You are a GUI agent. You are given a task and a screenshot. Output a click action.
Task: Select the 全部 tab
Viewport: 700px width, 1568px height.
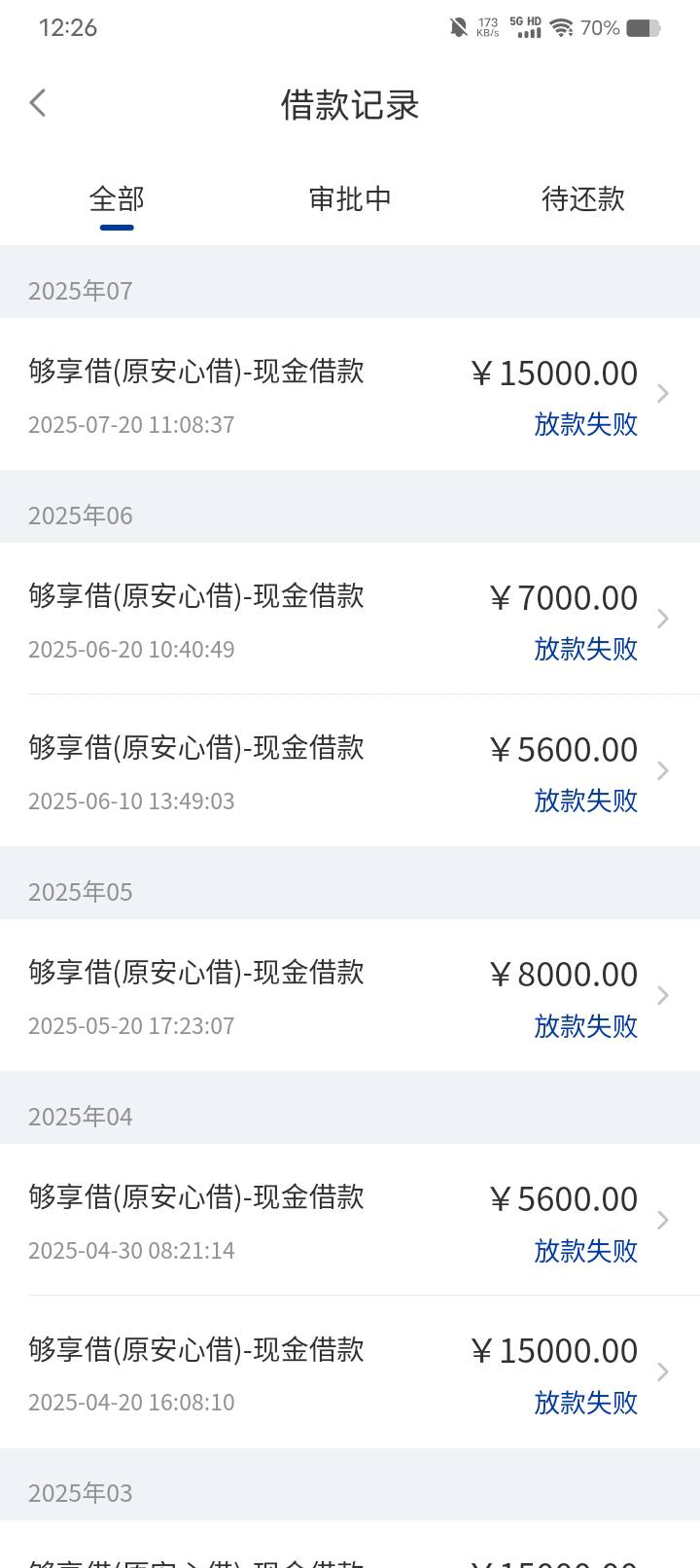(117, 199)
